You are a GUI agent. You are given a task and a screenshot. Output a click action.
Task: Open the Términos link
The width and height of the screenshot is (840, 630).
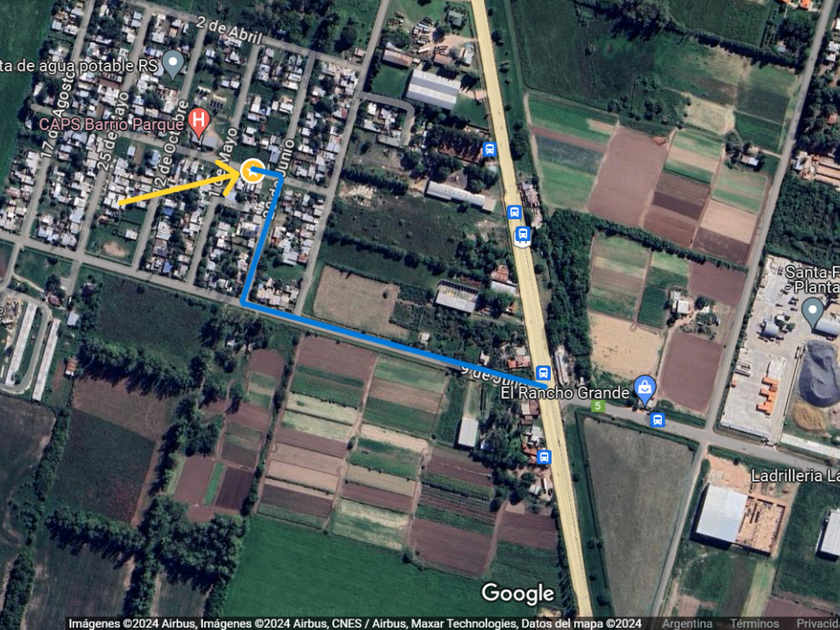click(754, 624)
